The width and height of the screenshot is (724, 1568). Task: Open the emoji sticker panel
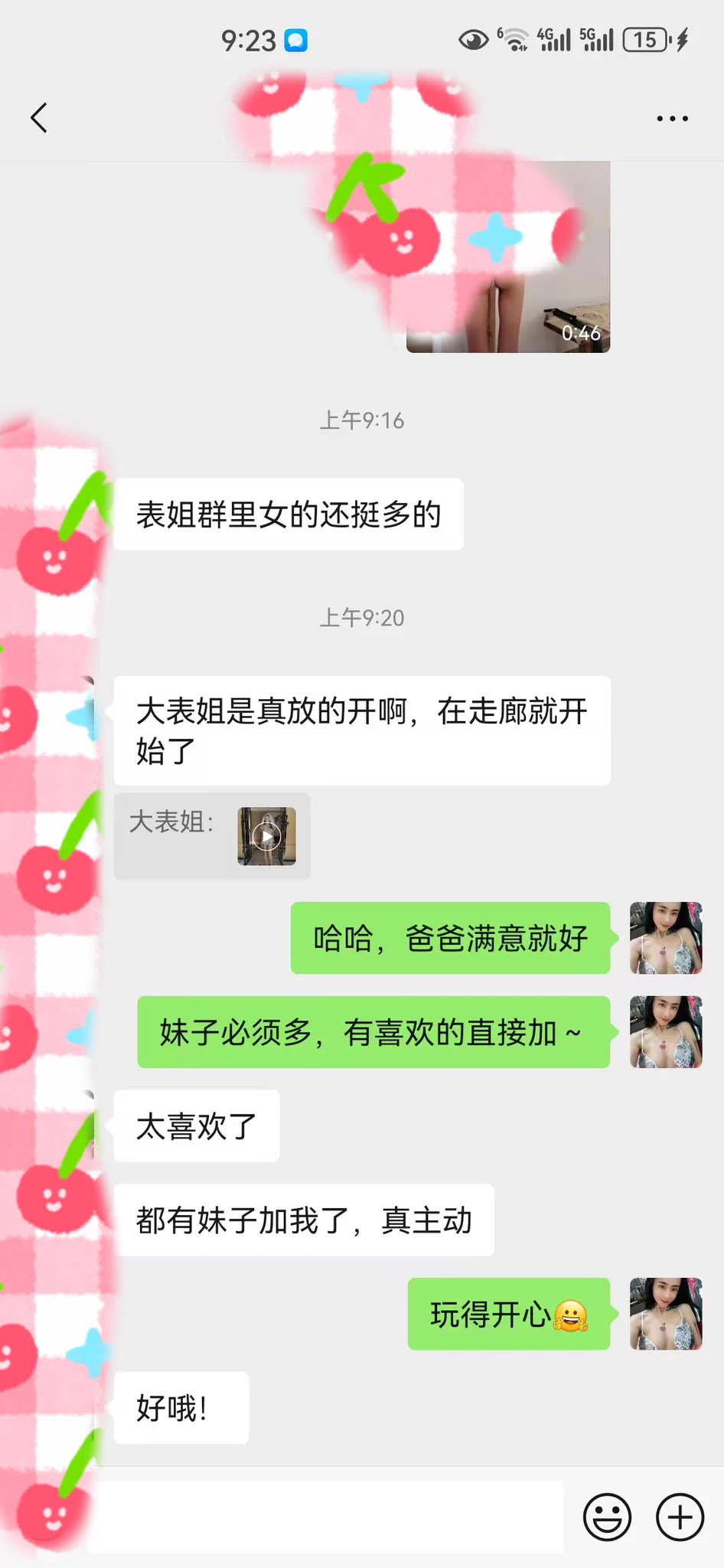coord(607,1516)
